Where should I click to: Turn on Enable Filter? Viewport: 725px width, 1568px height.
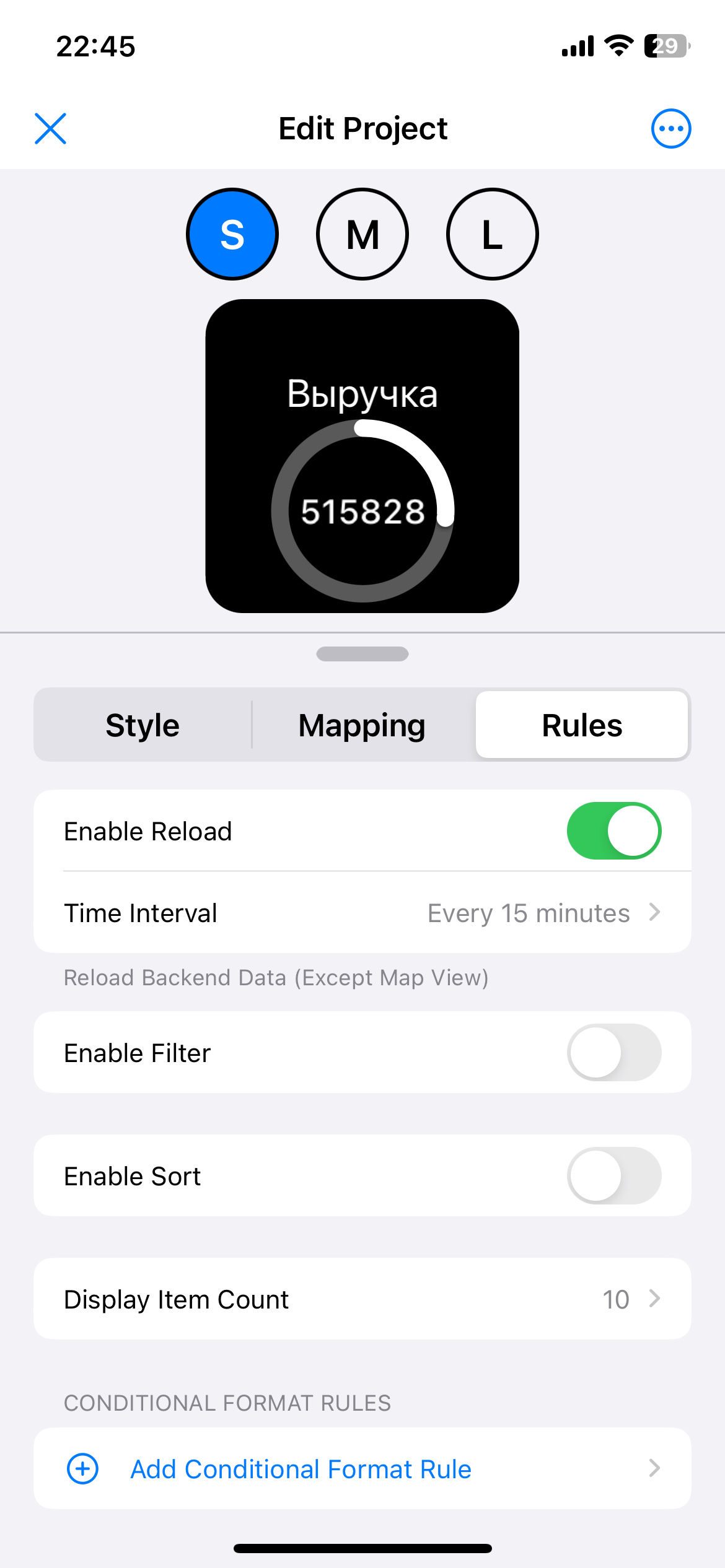[x=613, y=1053]
